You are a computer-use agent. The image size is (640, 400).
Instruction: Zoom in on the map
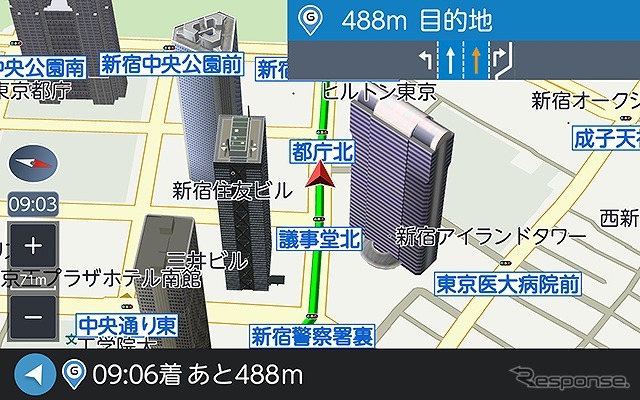(x=33, y=245)
